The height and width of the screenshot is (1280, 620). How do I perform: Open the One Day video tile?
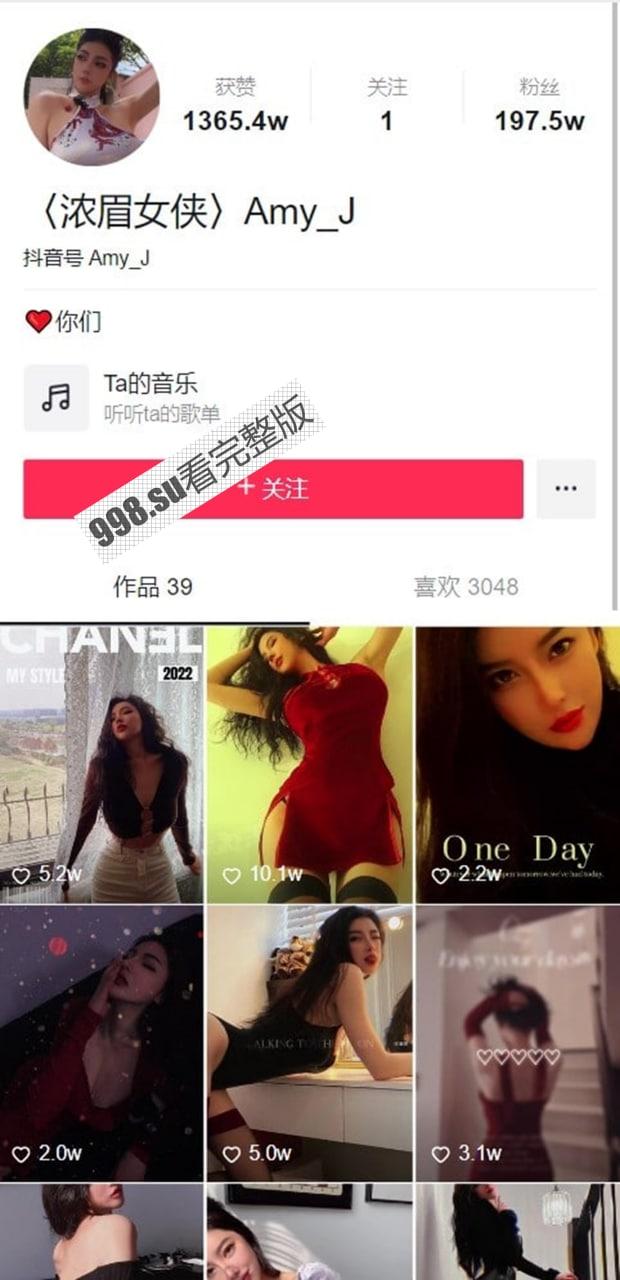click(x=517, y=765)
